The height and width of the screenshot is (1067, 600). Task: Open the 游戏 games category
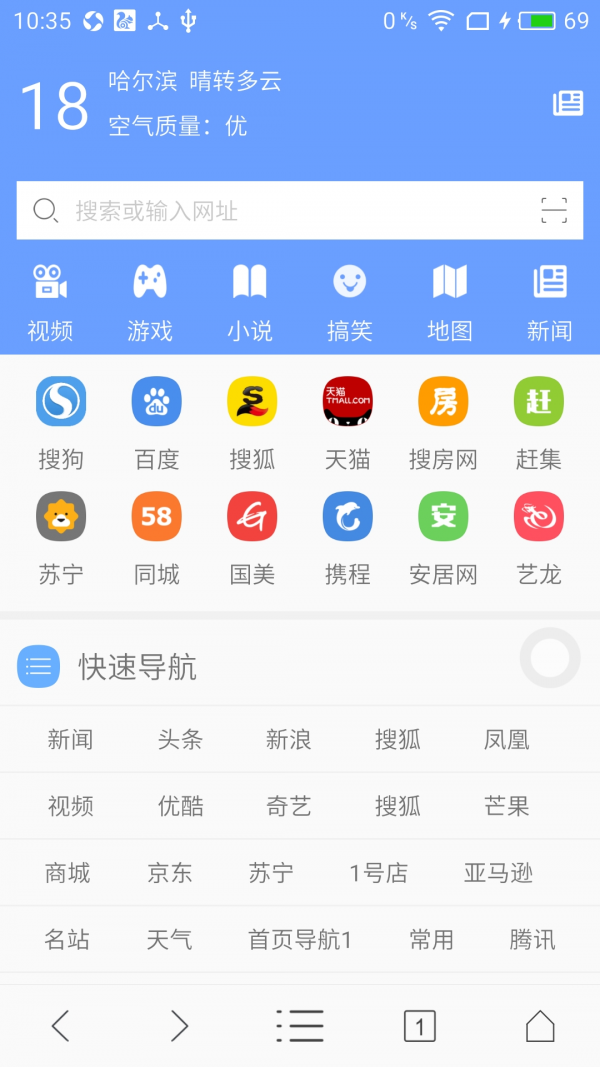[x=150, y=300]
